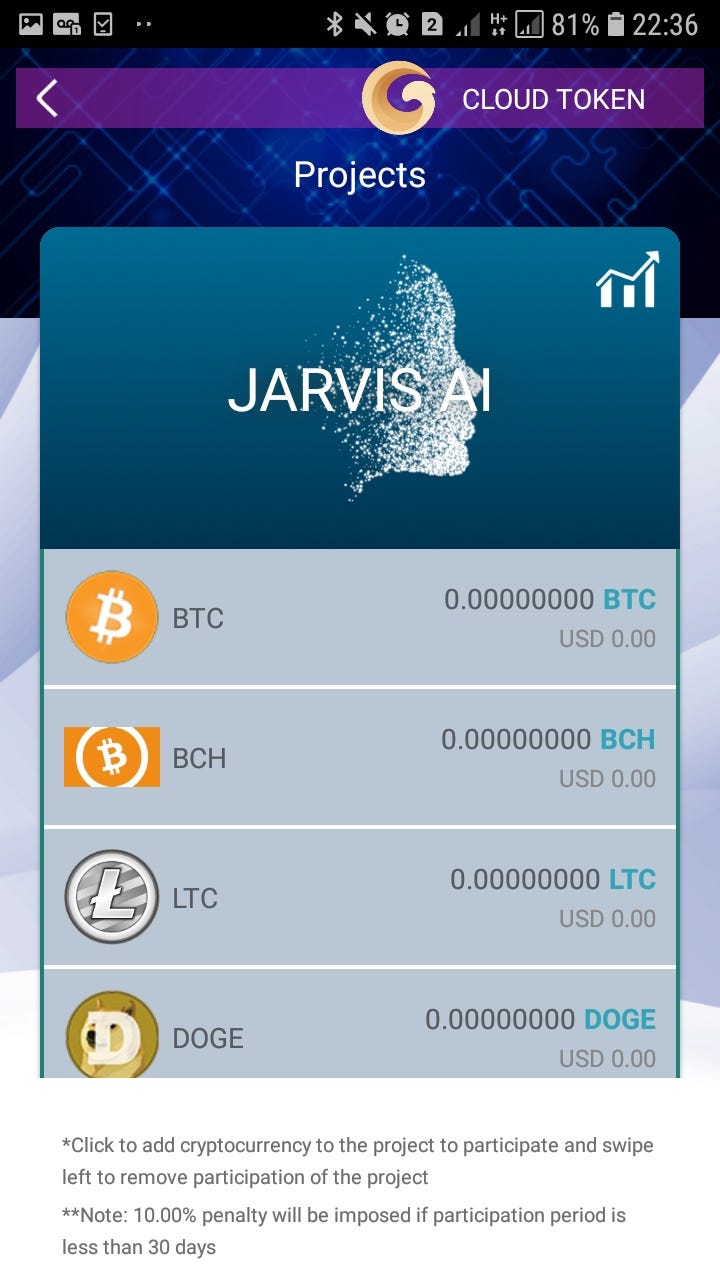Select the BCH cryptocurrency row
This screenshot has height=1280, width=720.
pyautogui.click(x=360, y=757)
